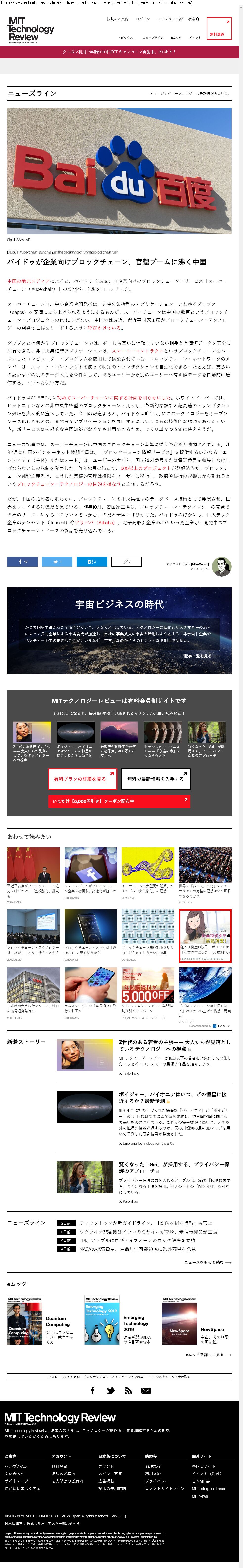Share the article on Facebook
Viewport: 243px width, 1568px height.
(22, 561)
